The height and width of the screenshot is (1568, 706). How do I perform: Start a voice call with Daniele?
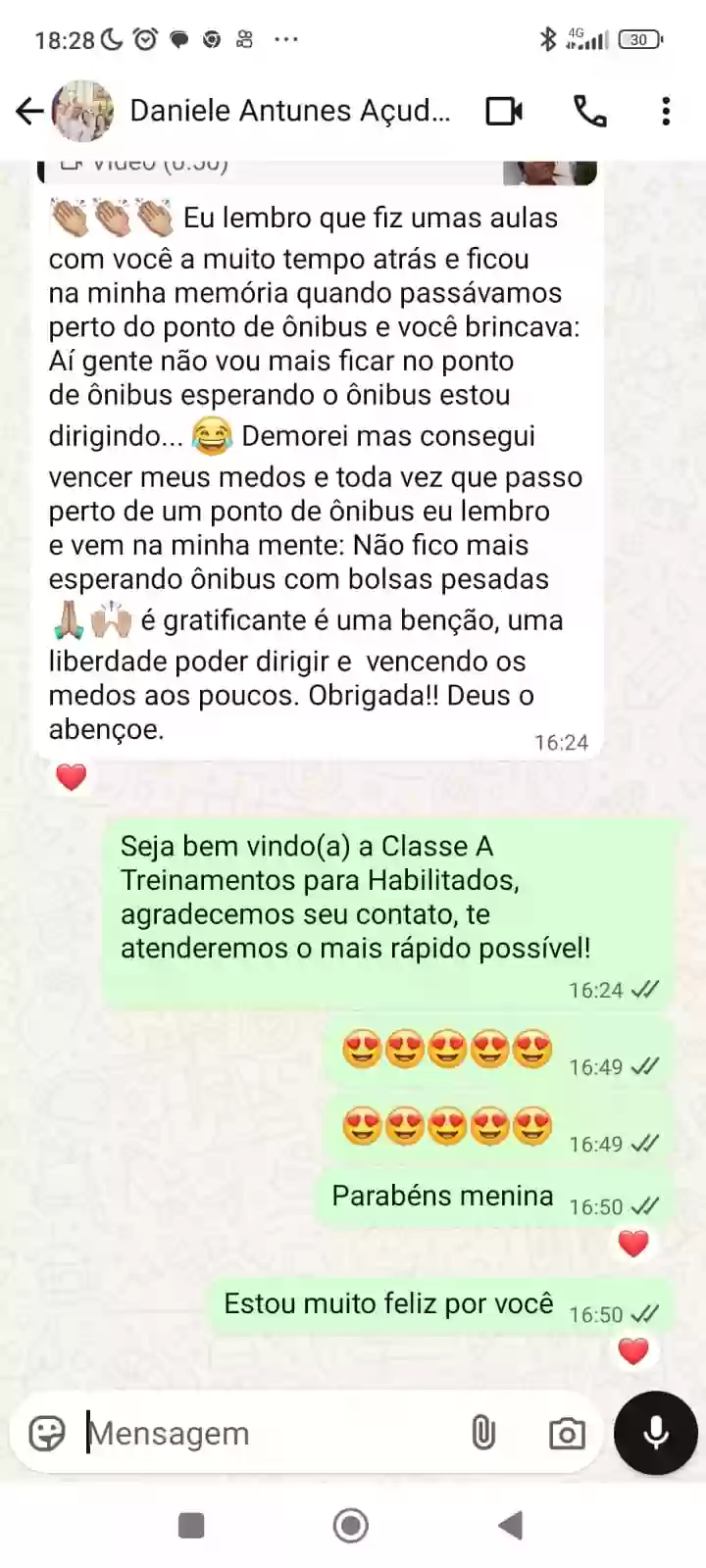click(589, 111)
